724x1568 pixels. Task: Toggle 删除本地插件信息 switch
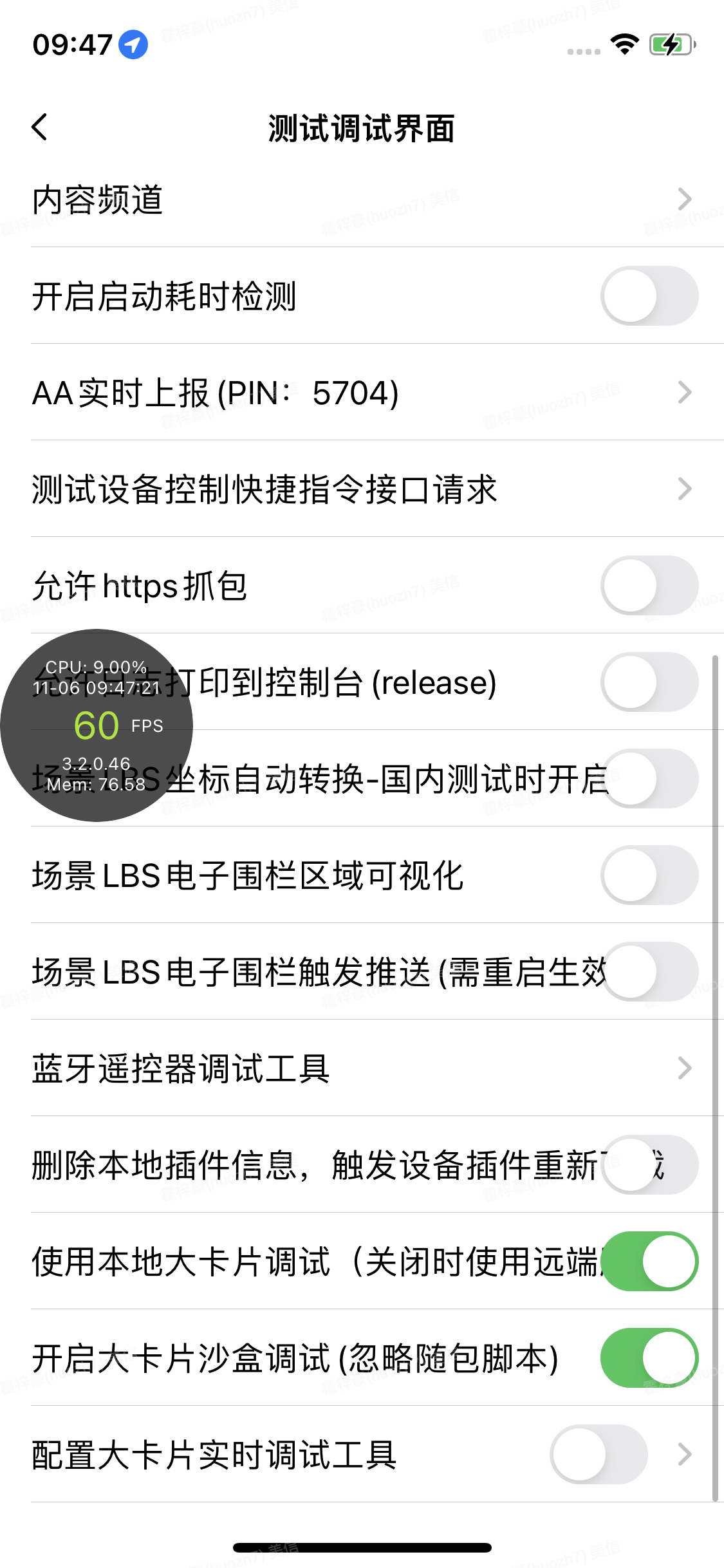649,1165
